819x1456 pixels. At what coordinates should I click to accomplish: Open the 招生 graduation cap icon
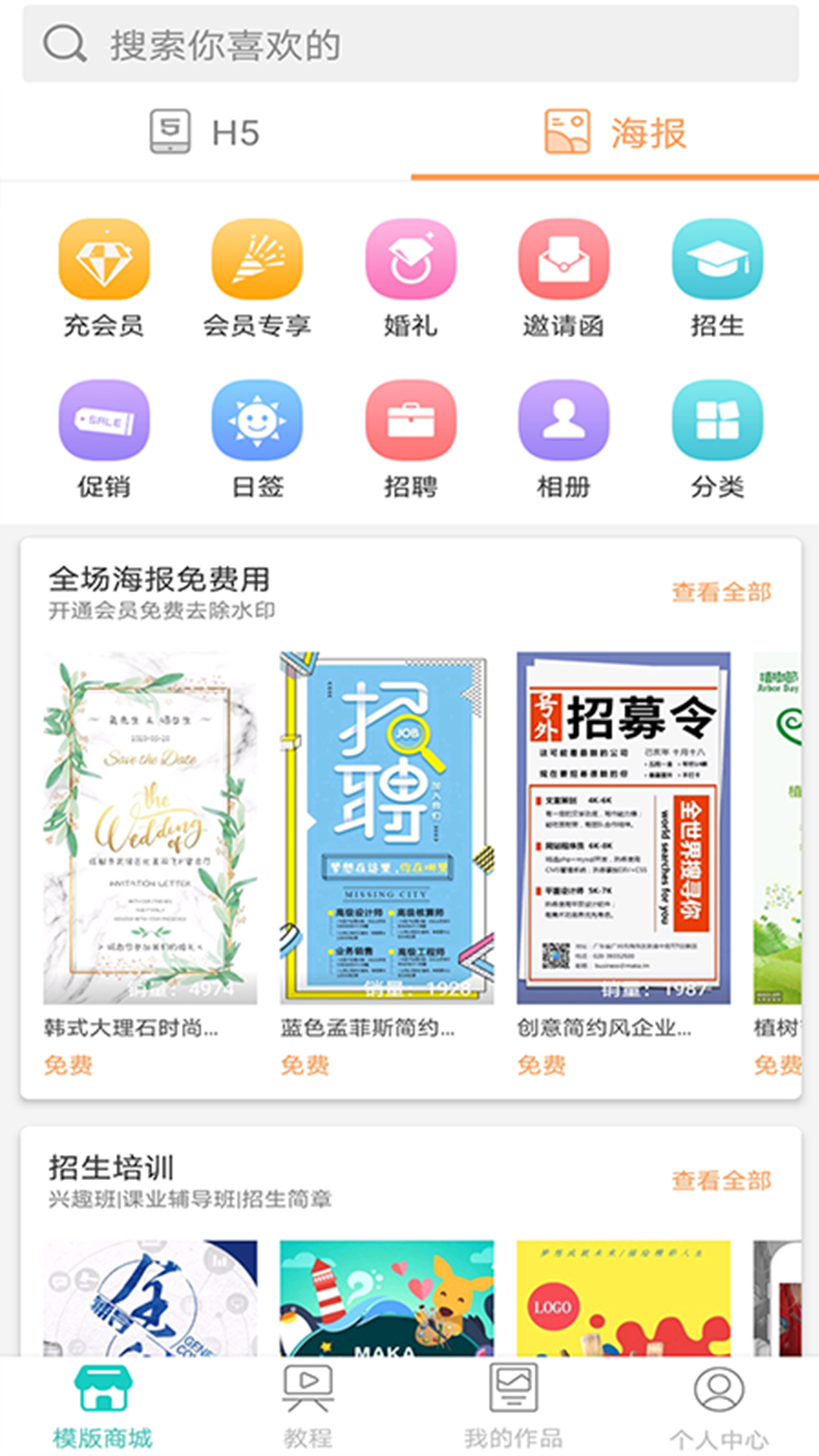coord(717,260)
